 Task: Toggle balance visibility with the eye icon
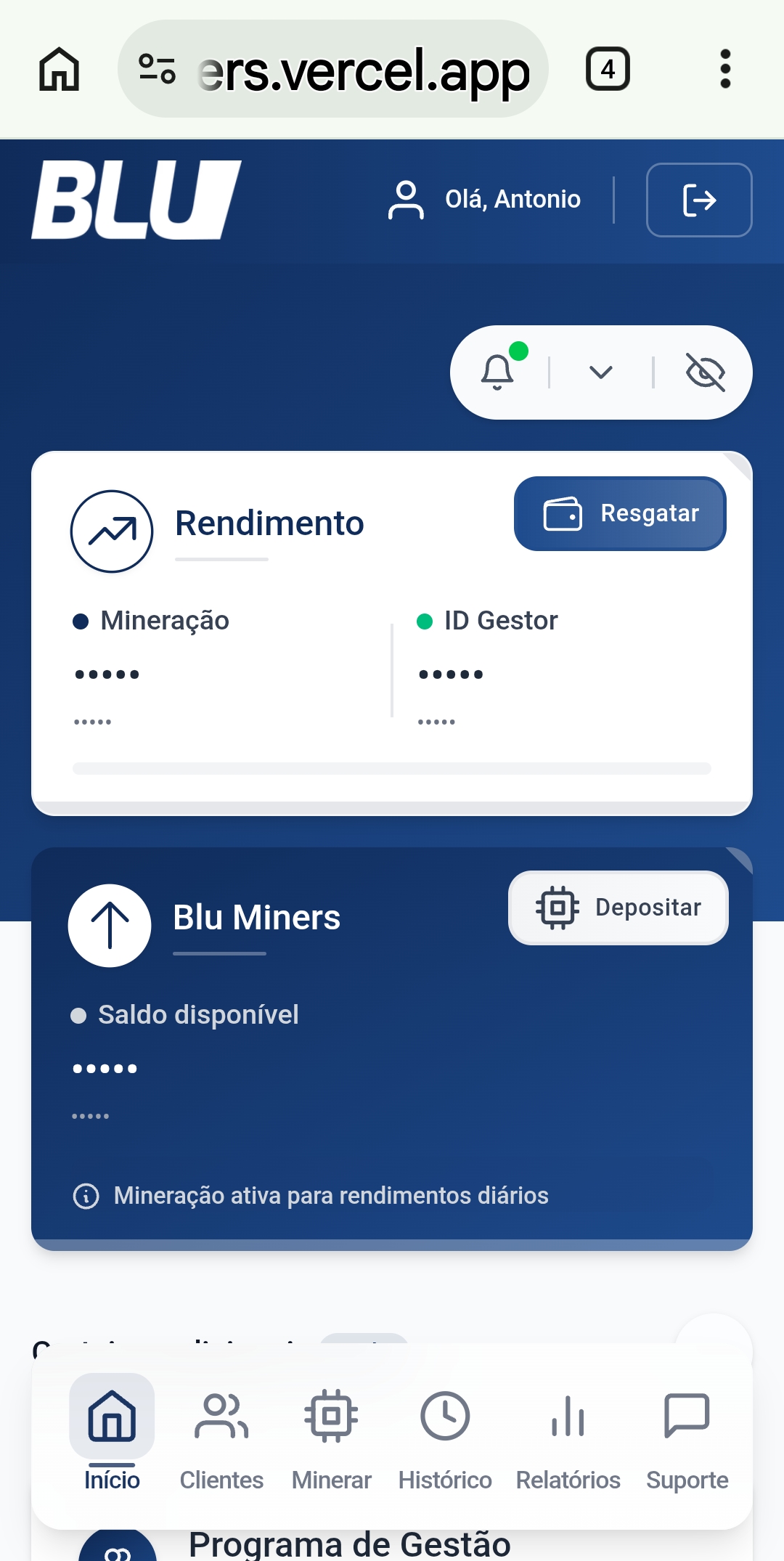[x=705, y=372]
